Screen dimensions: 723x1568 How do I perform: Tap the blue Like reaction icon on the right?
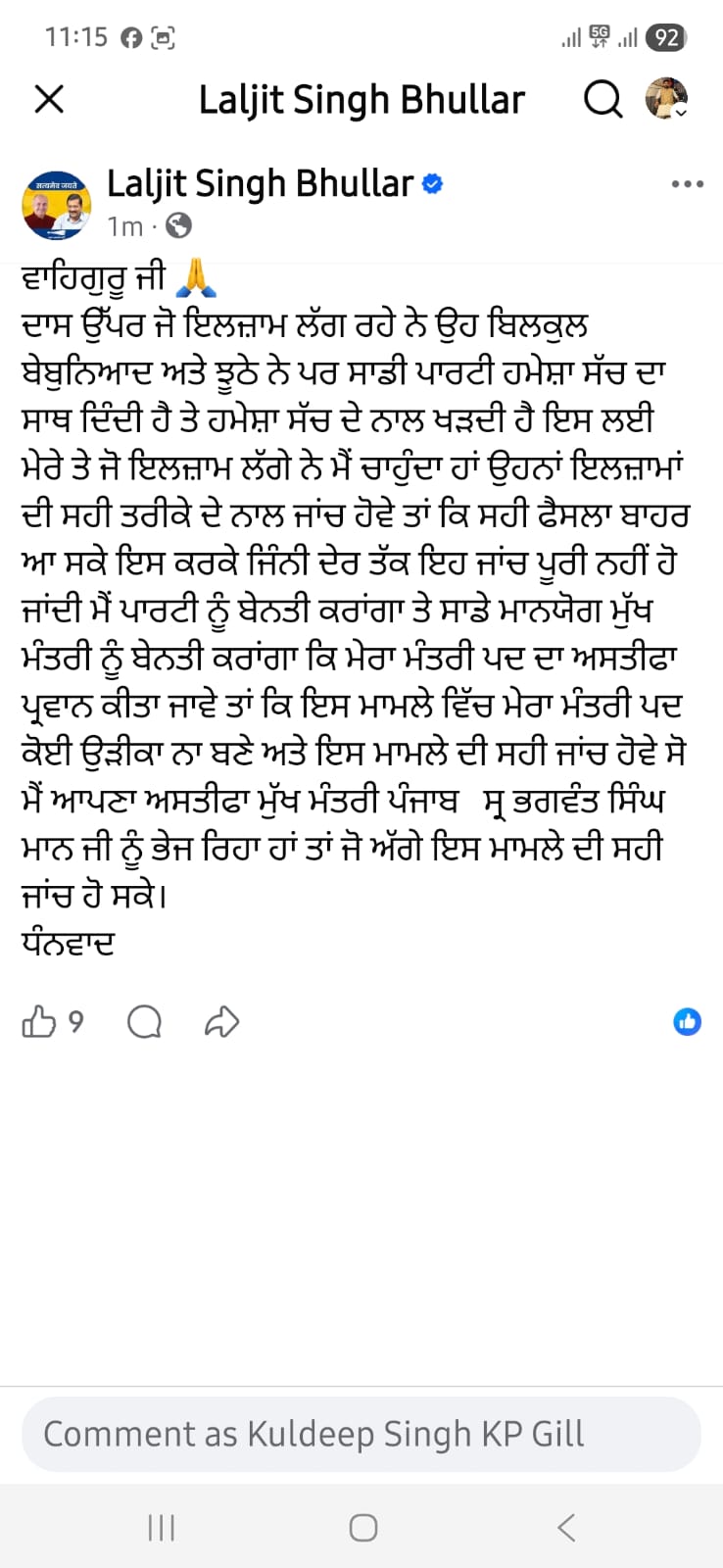tap(687, 1021)
